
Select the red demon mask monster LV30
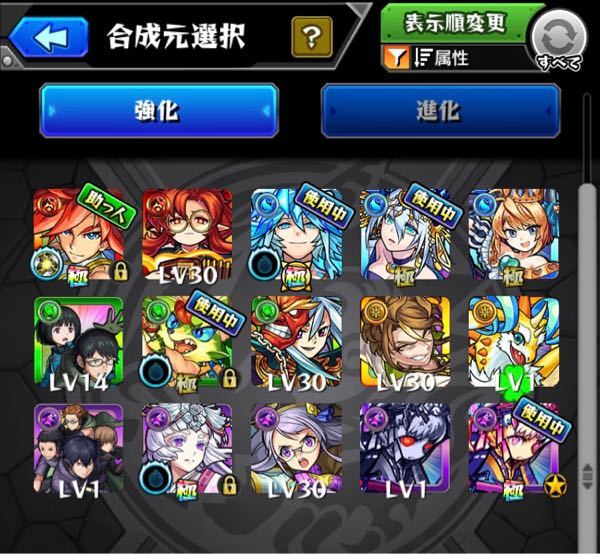(295, 342)
